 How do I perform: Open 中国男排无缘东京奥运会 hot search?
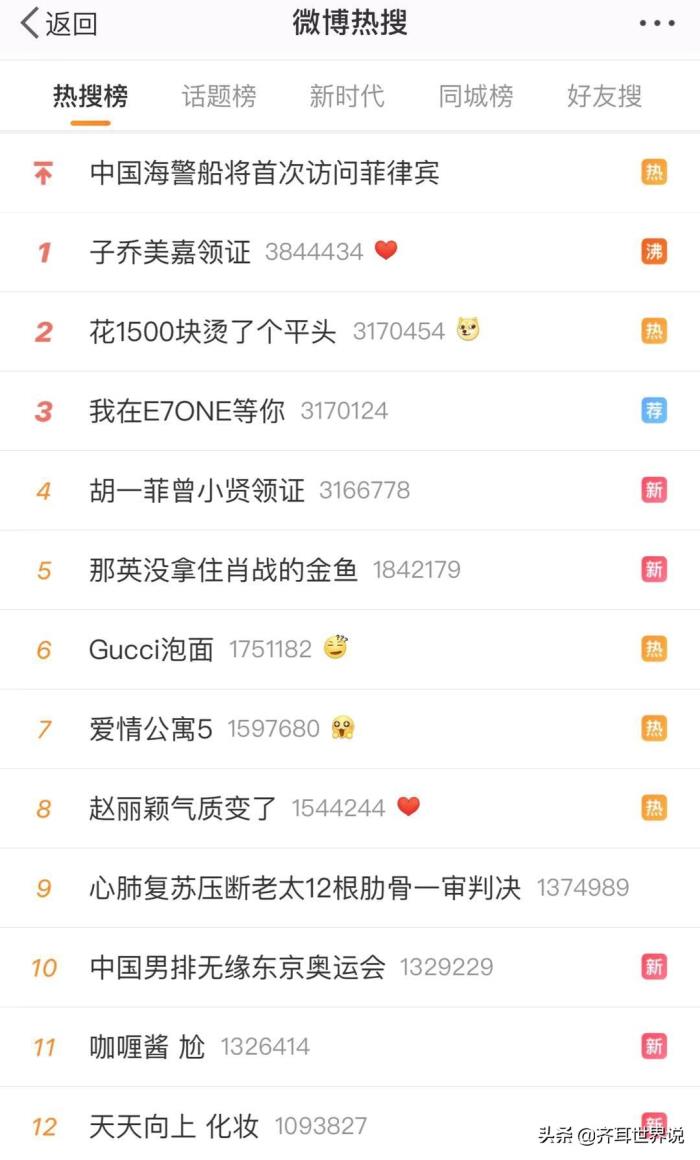(237, 967)
